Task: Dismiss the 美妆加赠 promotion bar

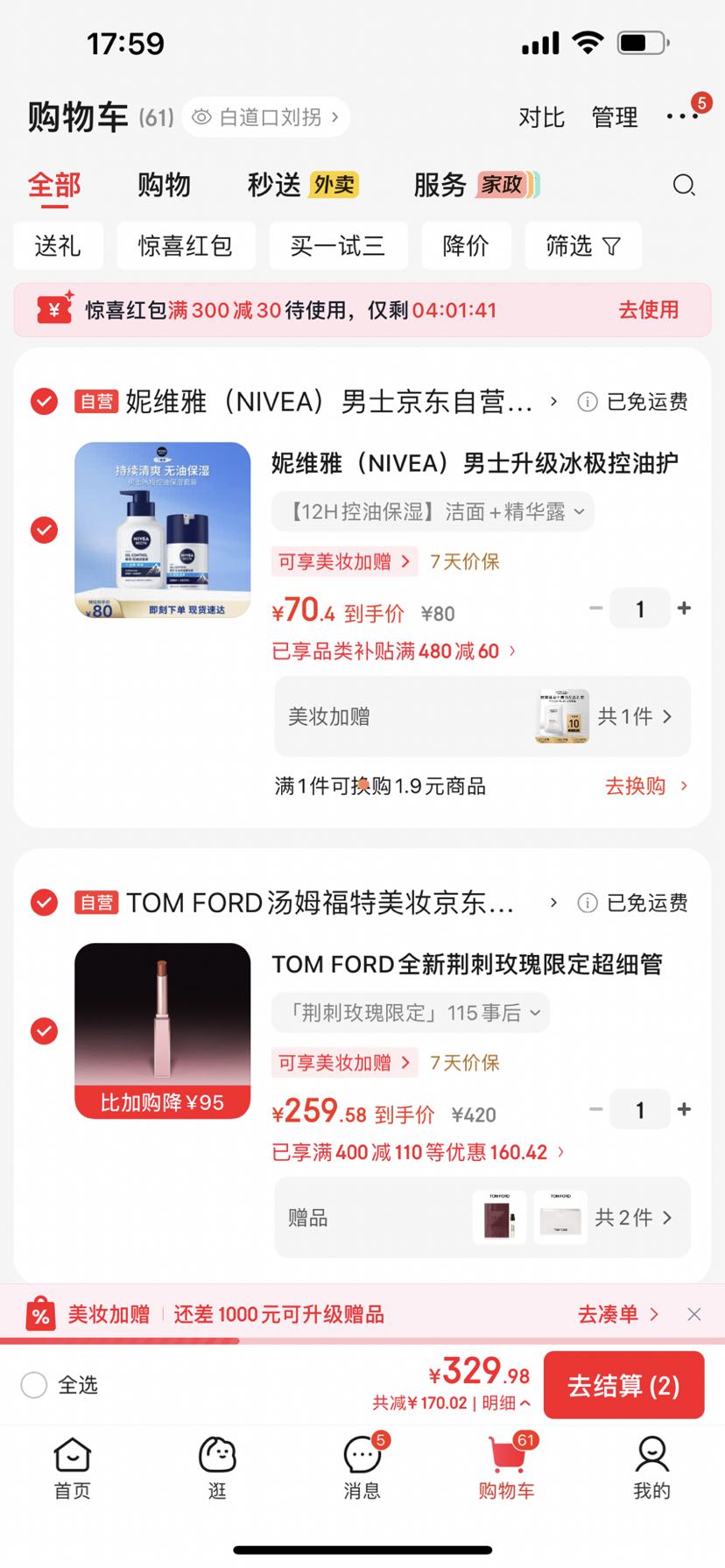Action: 694,1314
